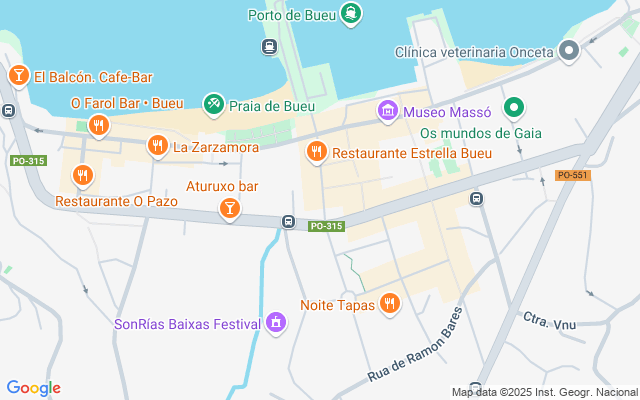Open the Porto de Bueu marker
640x400 pixels.
[x=351, y=13]
